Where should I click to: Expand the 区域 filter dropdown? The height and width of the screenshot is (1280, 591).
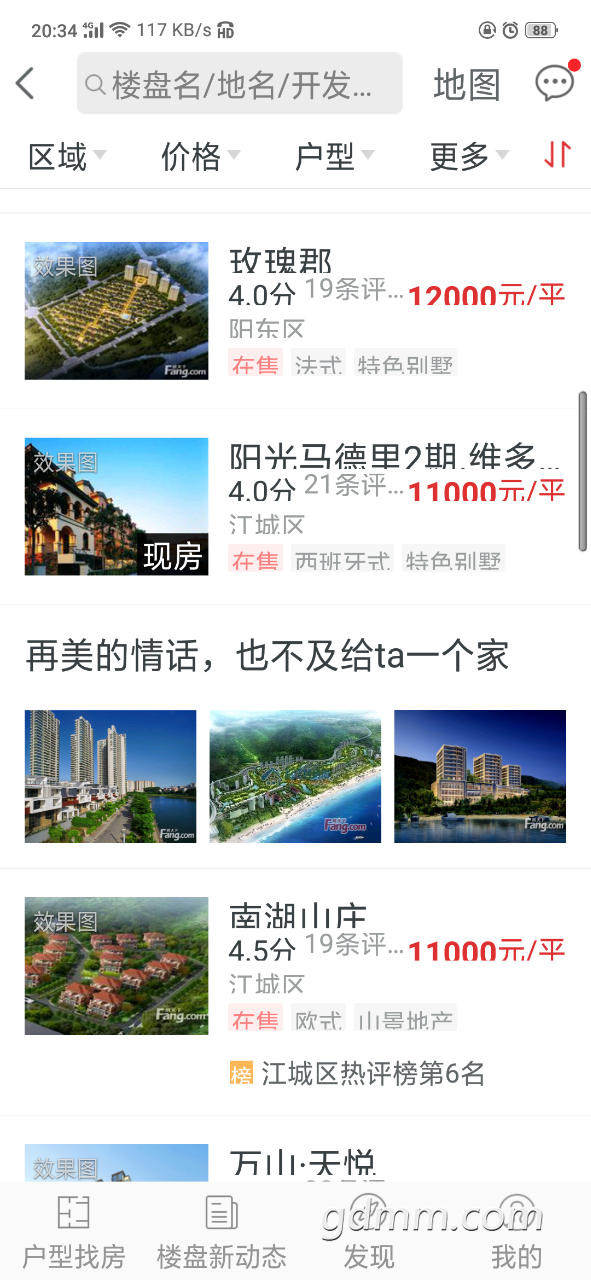click(67, 156)
